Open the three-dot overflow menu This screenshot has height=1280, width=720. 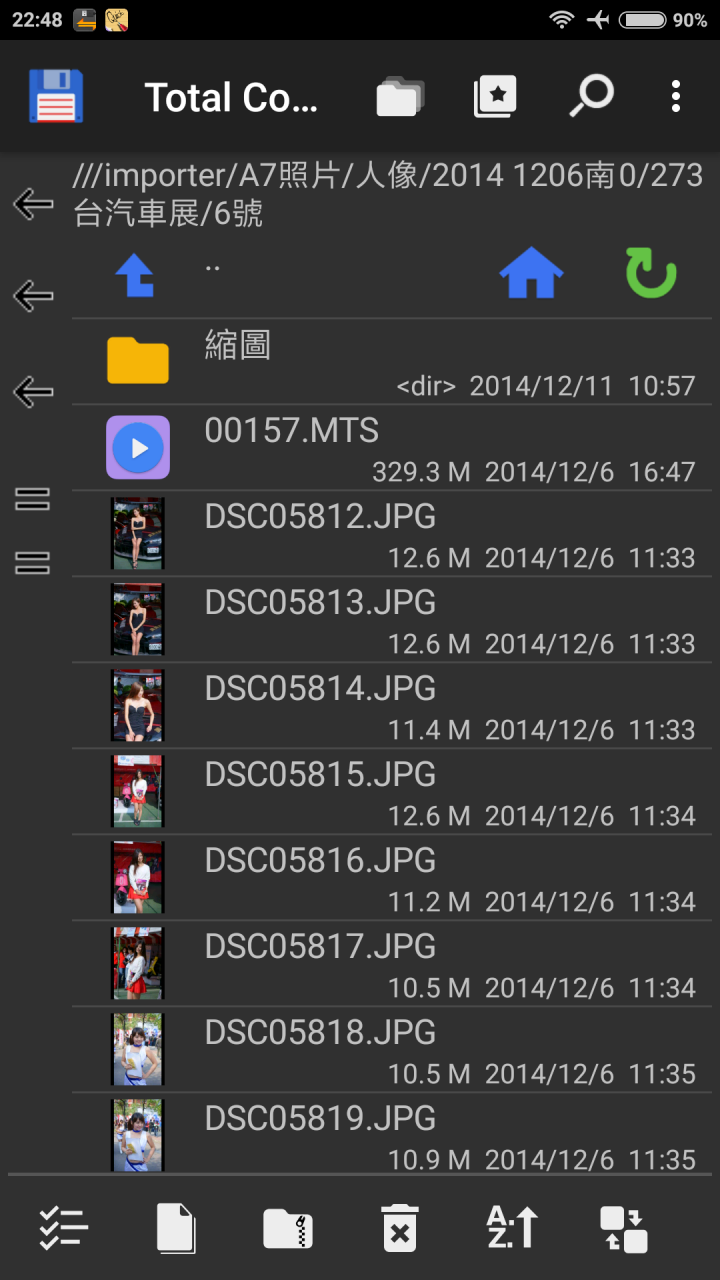(676, 97)
